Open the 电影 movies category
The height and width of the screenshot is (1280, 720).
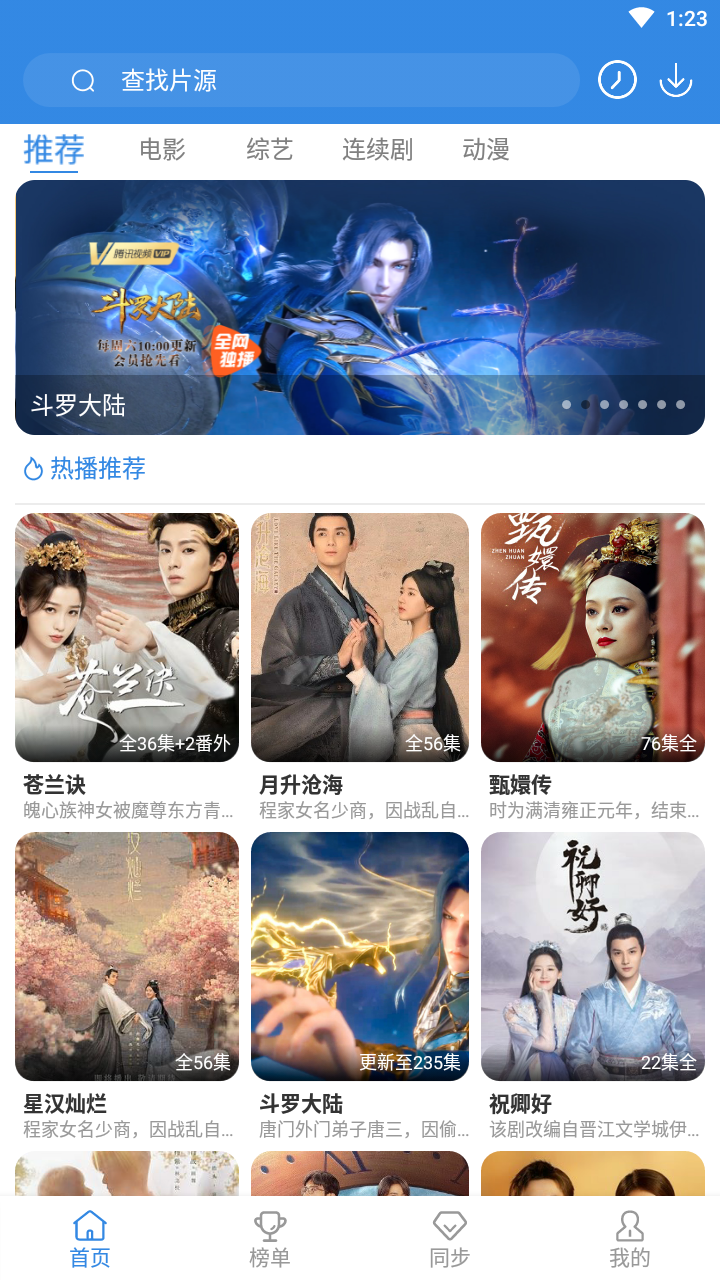pyautogui.click(x=160, y=150)
